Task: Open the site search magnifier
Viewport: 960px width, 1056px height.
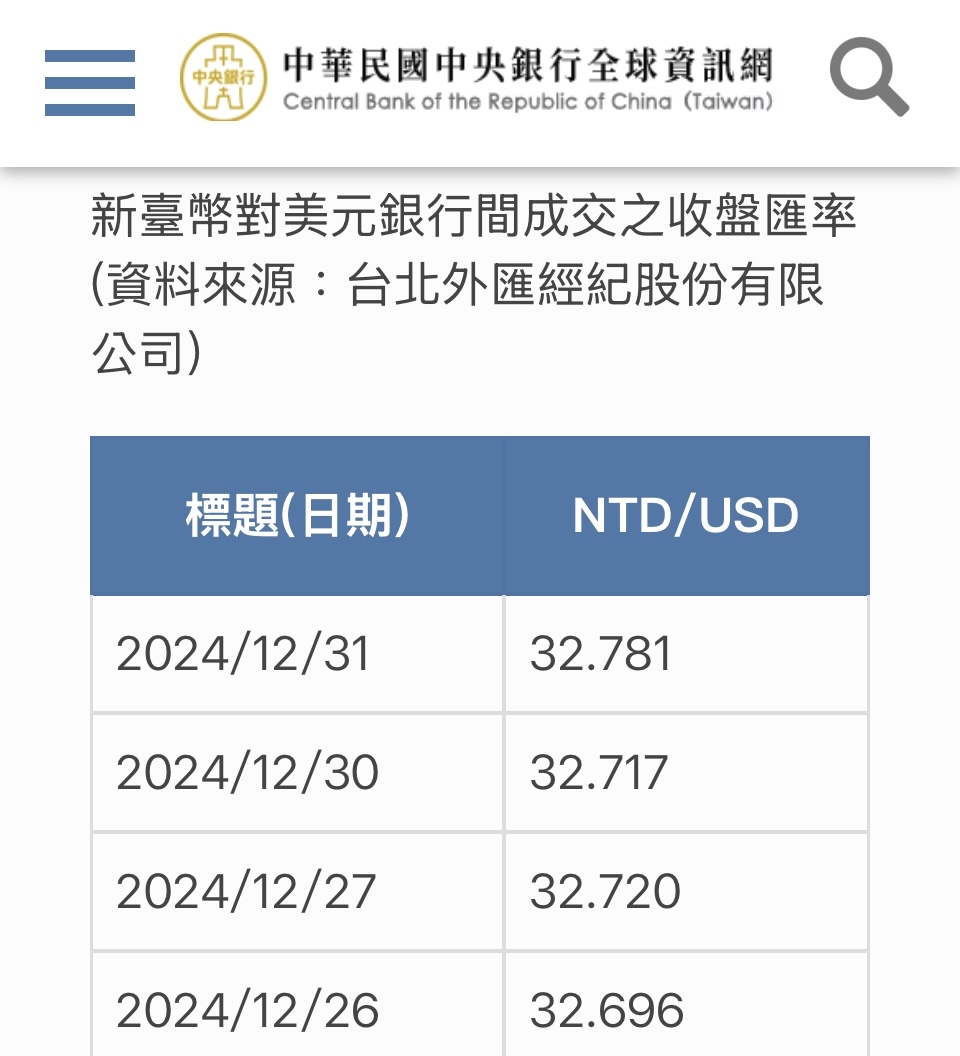Action: [x=868, y=76]
